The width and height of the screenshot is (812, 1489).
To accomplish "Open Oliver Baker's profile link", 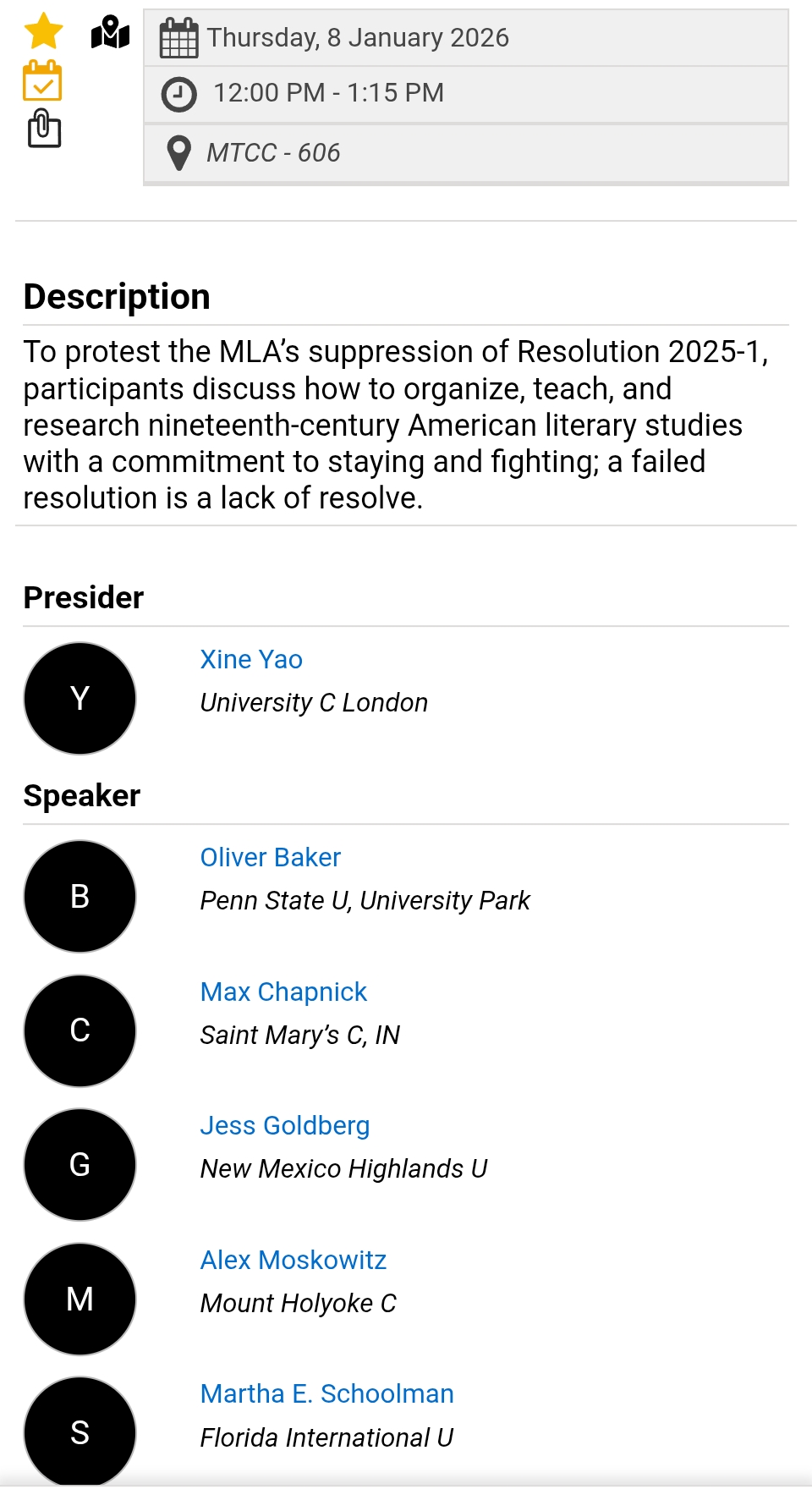I will (270, 857).
